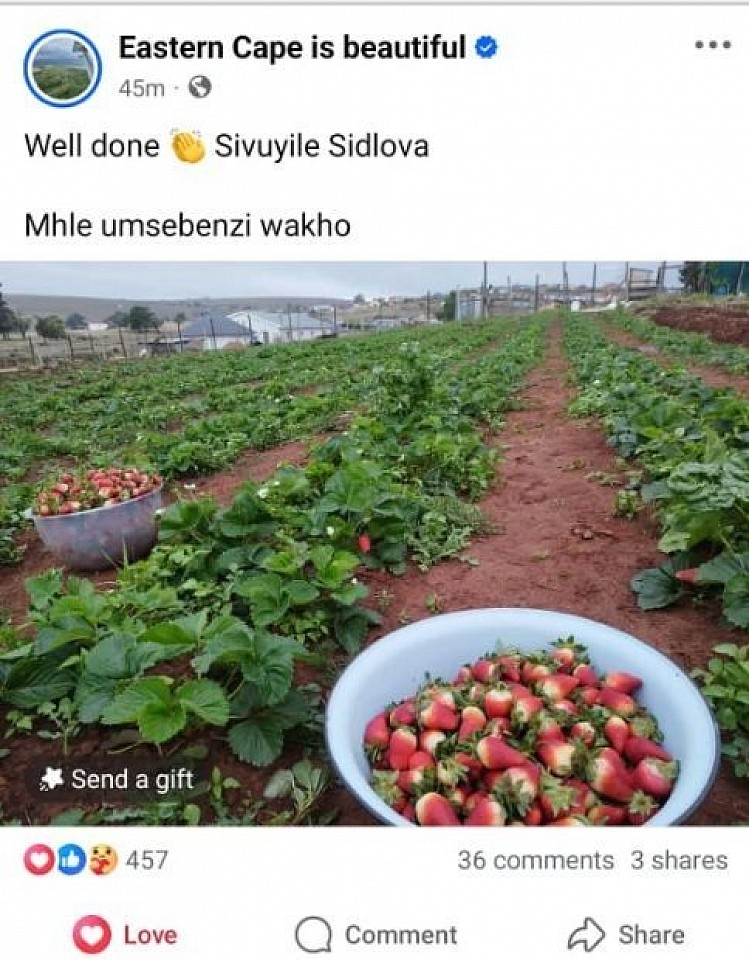The height and width of the screenshot is (960, 749).
Task: Comment on this post
Action: (376, 935)
